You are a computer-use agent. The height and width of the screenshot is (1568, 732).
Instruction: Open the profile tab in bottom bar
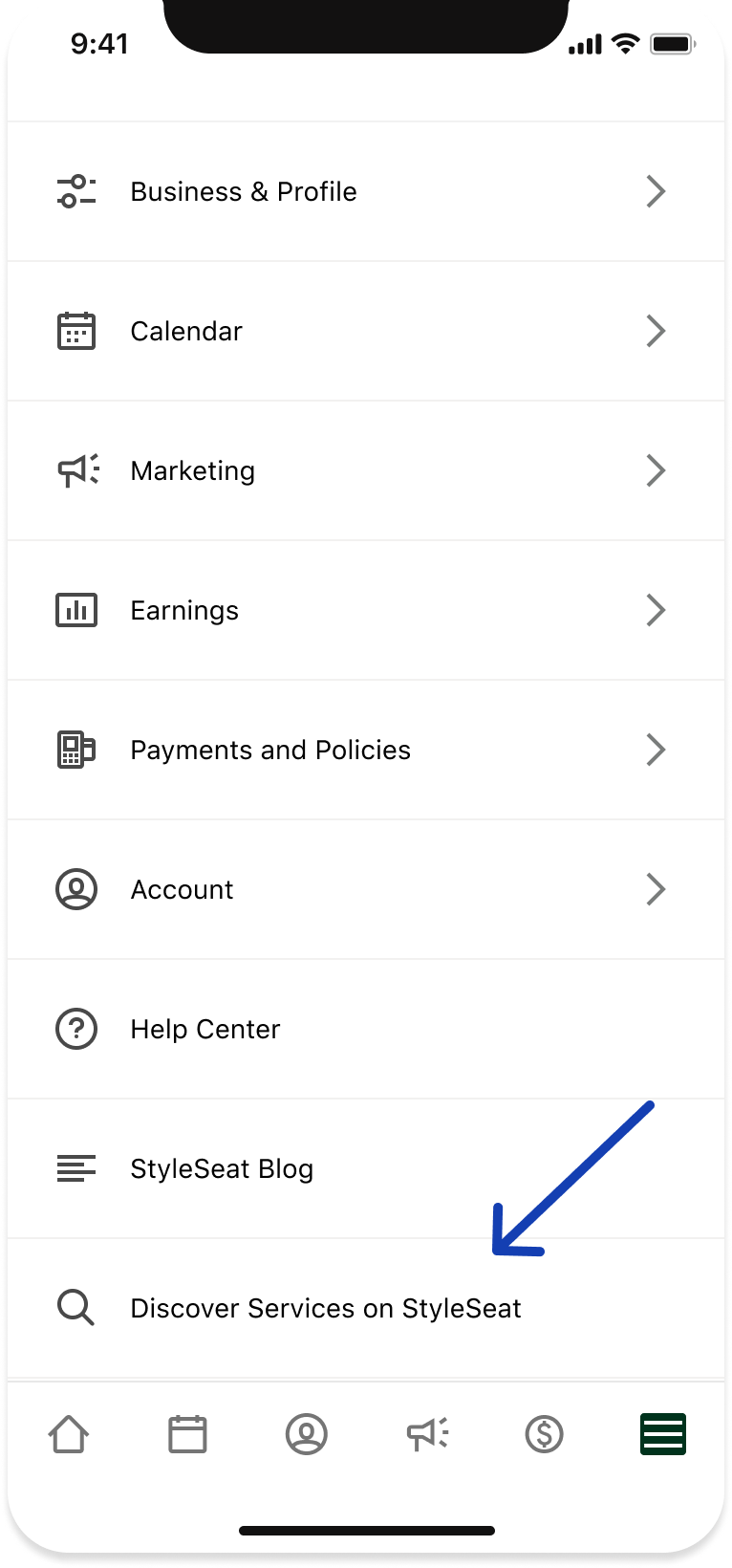click(307, 1434)
